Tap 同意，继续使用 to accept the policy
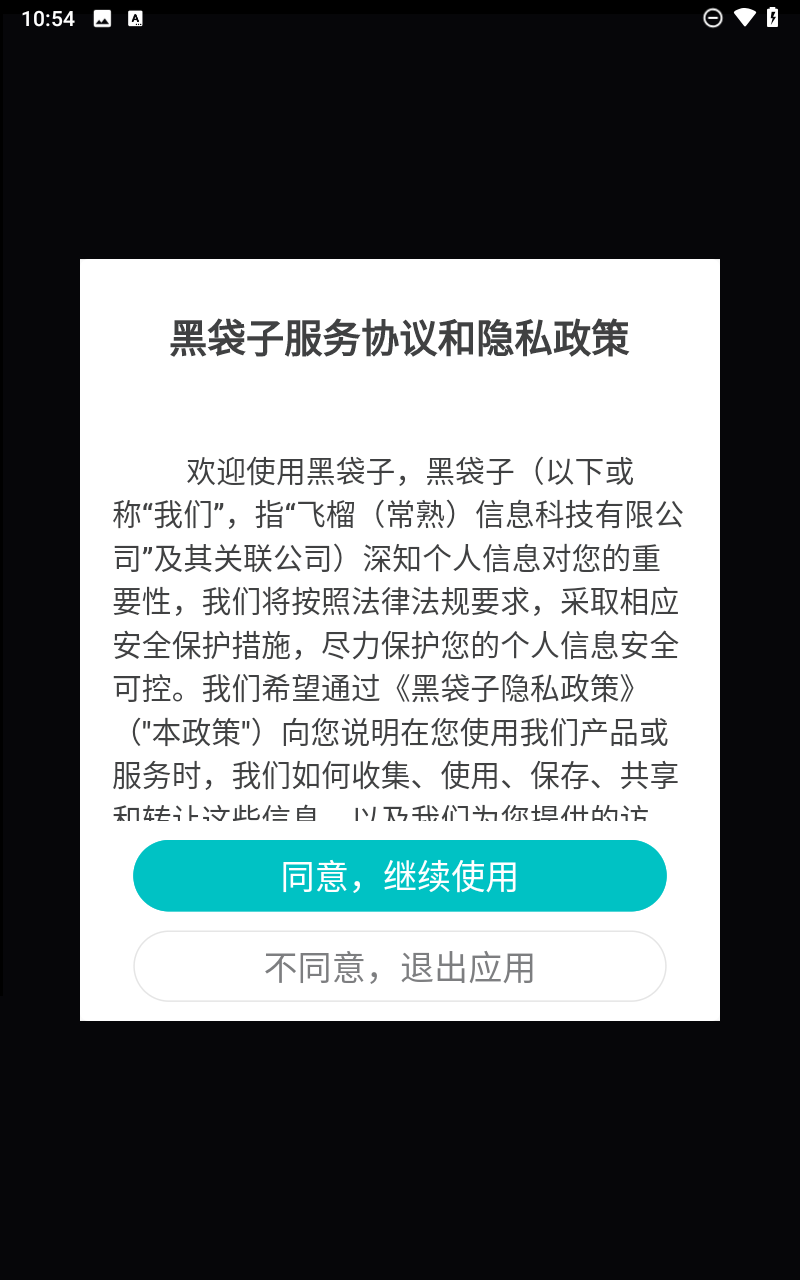This screenshot has width=800, height=1280. pyautogui.click(x=400, y=876)
